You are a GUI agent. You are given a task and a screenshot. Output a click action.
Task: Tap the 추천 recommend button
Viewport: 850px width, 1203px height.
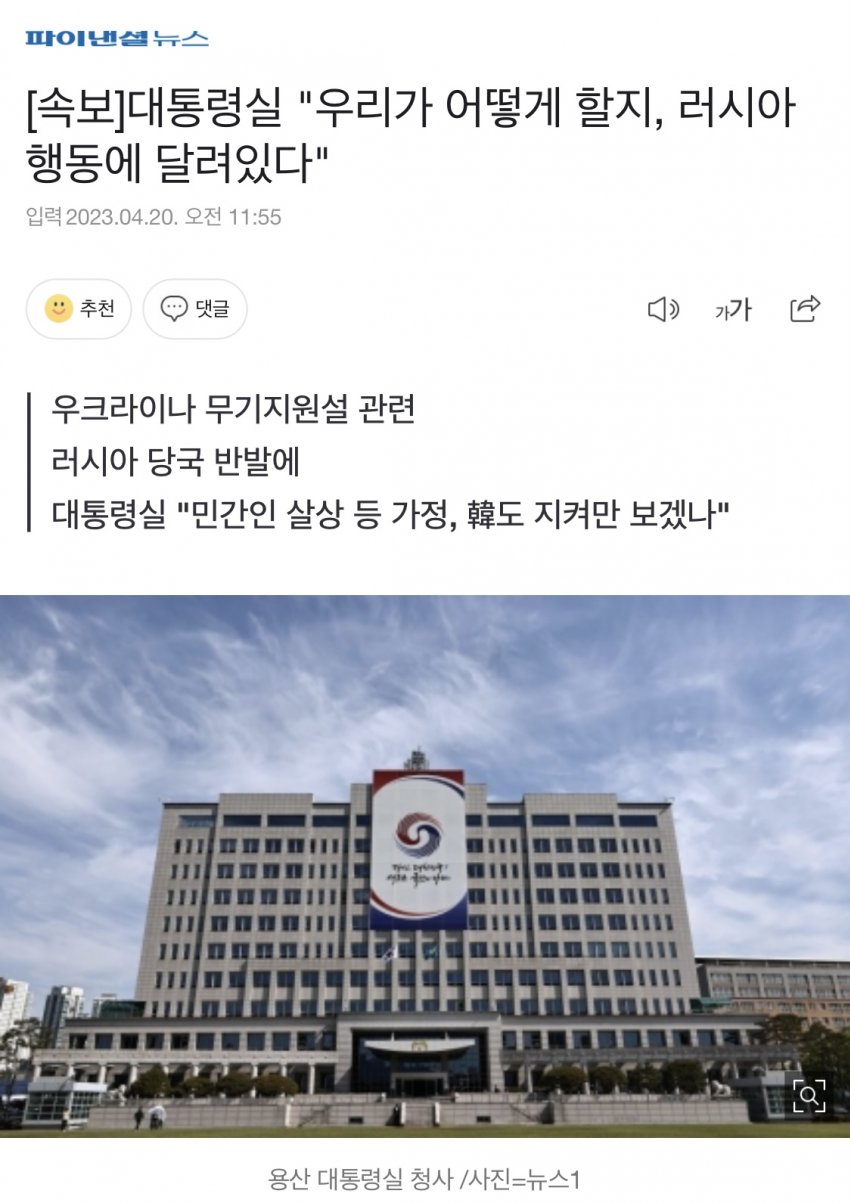(79, 309)
